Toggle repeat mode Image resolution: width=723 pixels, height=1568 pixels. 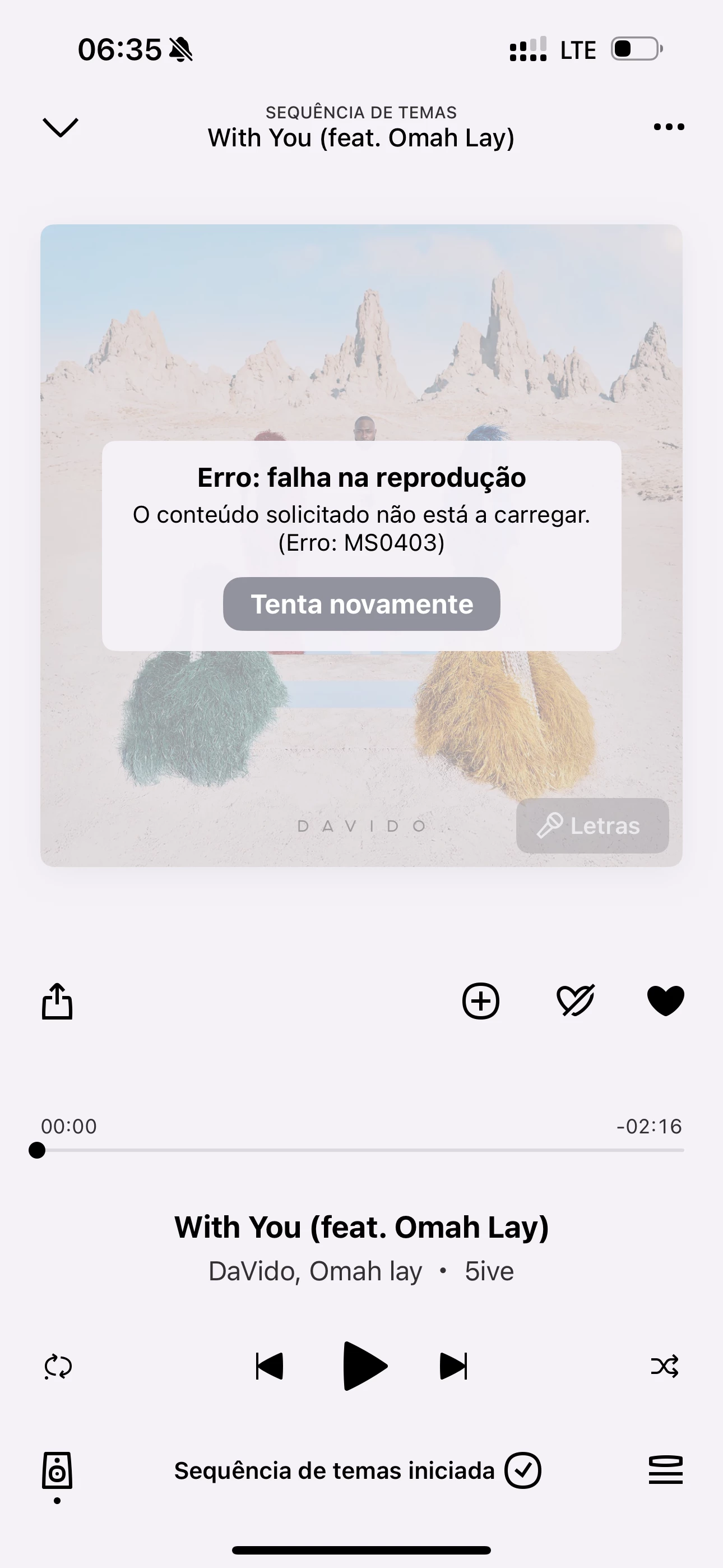click(x=58, y=1367)
